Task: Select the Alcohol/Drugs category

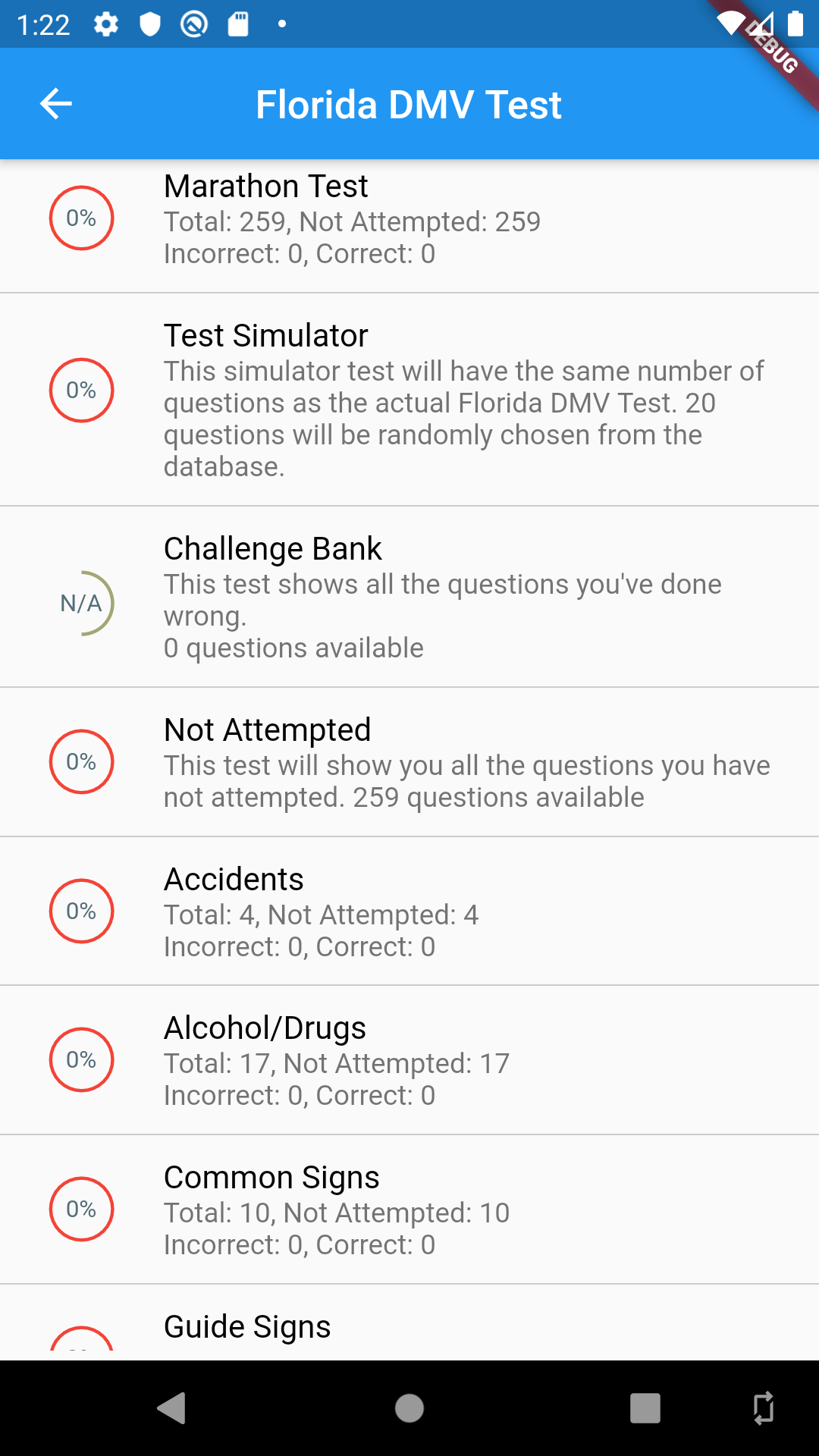Action: (x=409, y=1059)
